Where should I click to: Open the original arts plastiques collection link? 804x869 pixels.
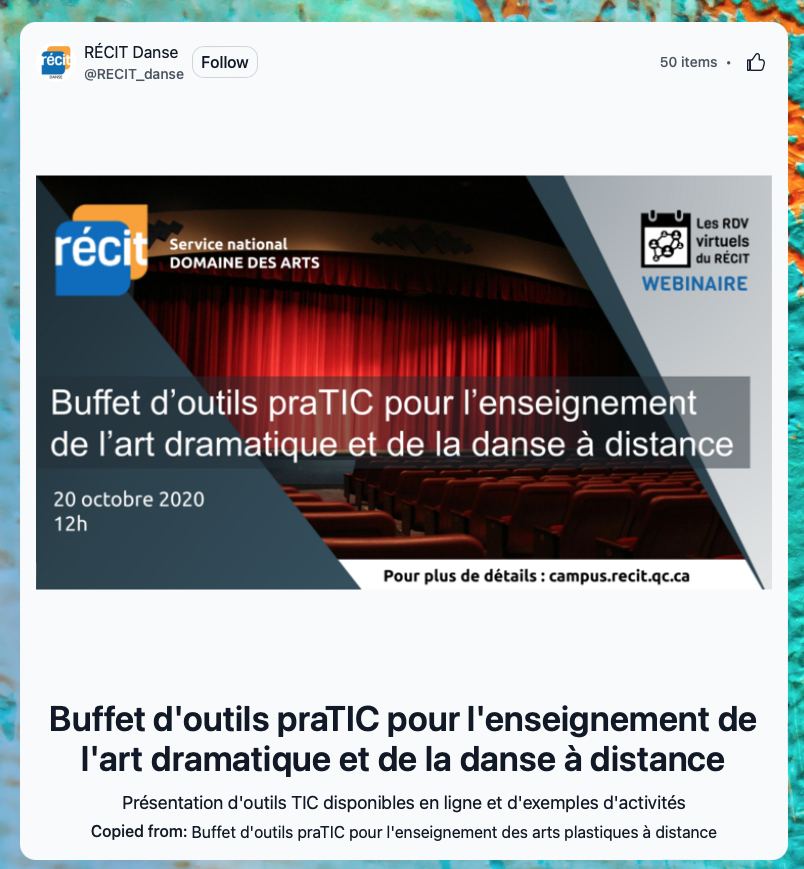pos(453,832)
